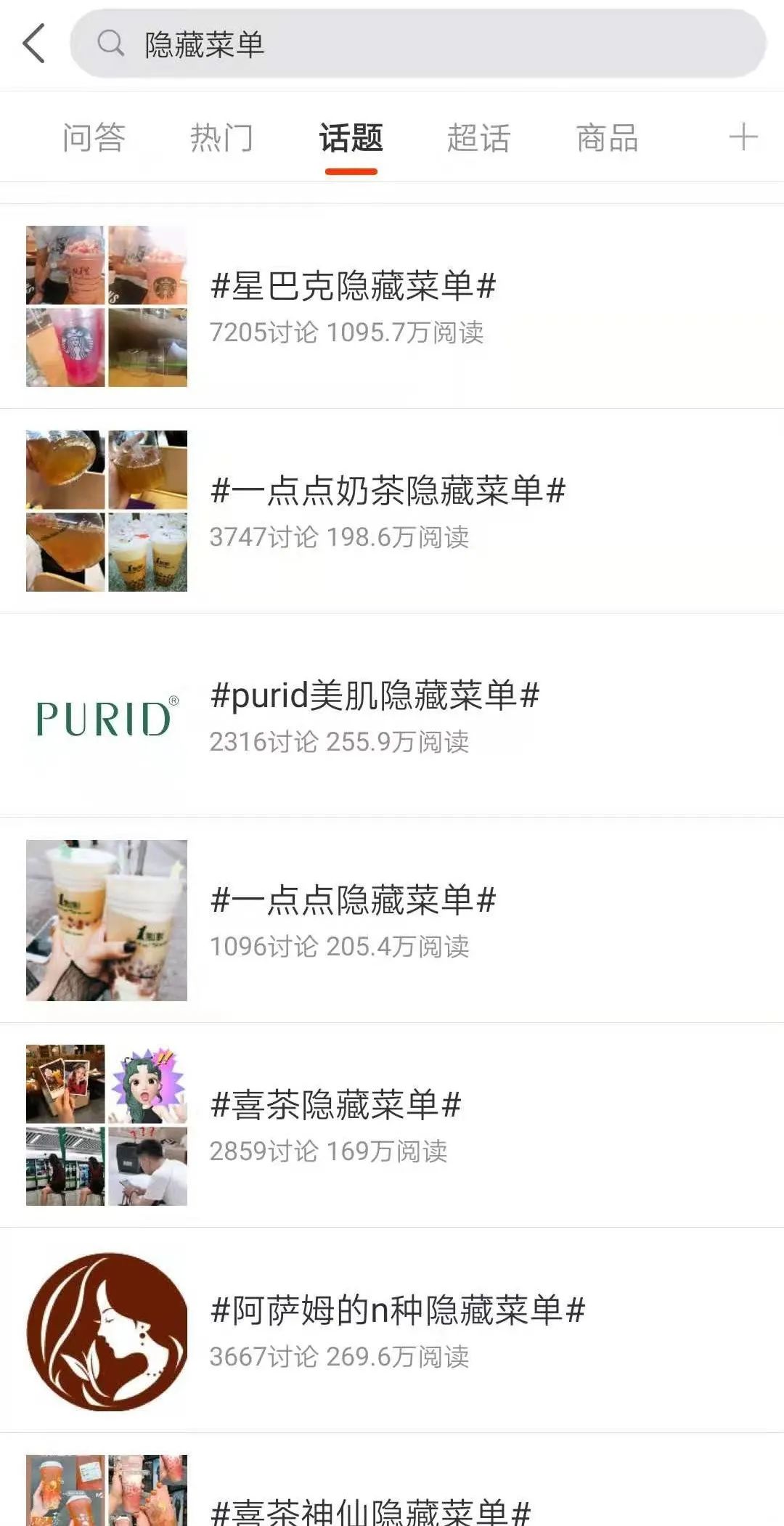Open topic #一点点隐藏菜单#
Viewport: 784px width, 1526px height.
click(392, 921)
